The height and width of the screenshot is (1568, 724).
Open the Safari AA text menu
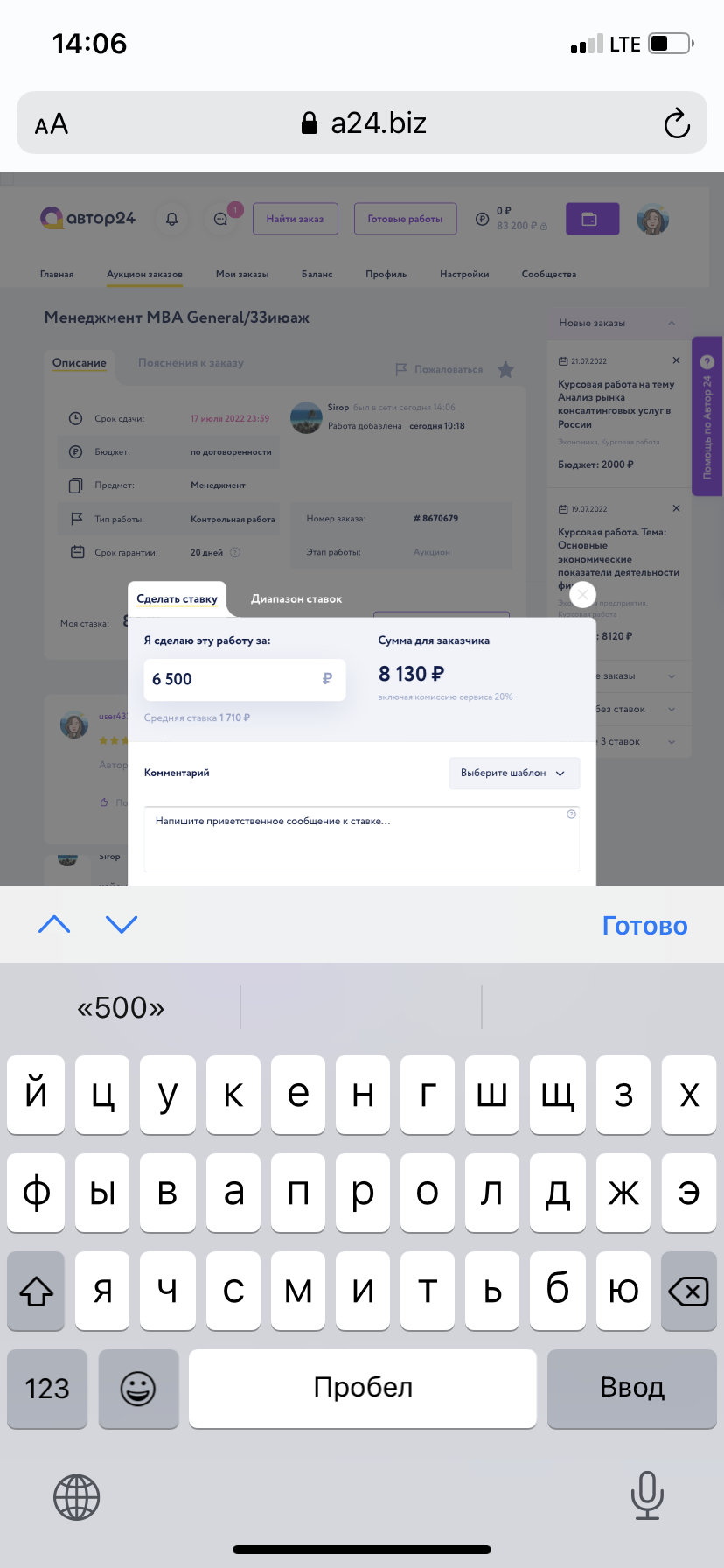(52, 124)
